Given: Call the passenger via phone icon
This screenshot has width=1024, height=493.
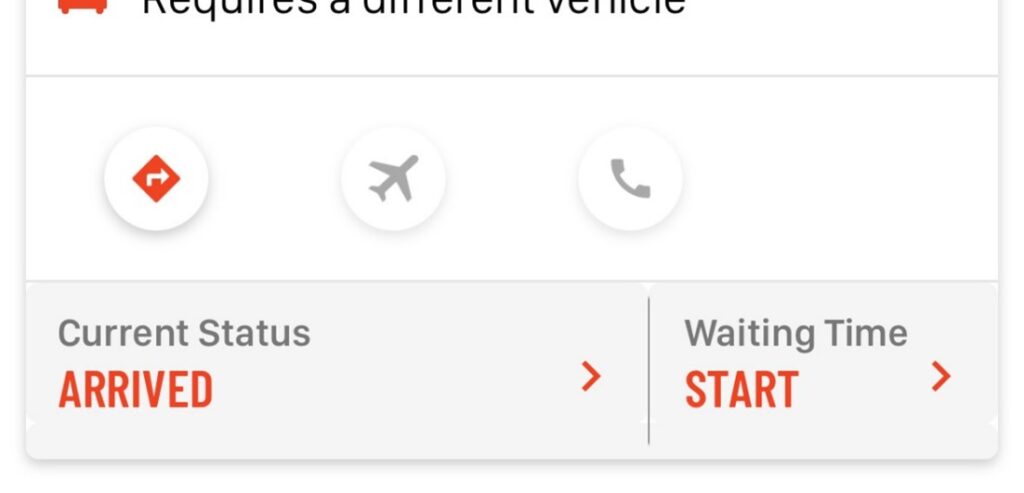Looking at the screenshot, I should 630,180.
